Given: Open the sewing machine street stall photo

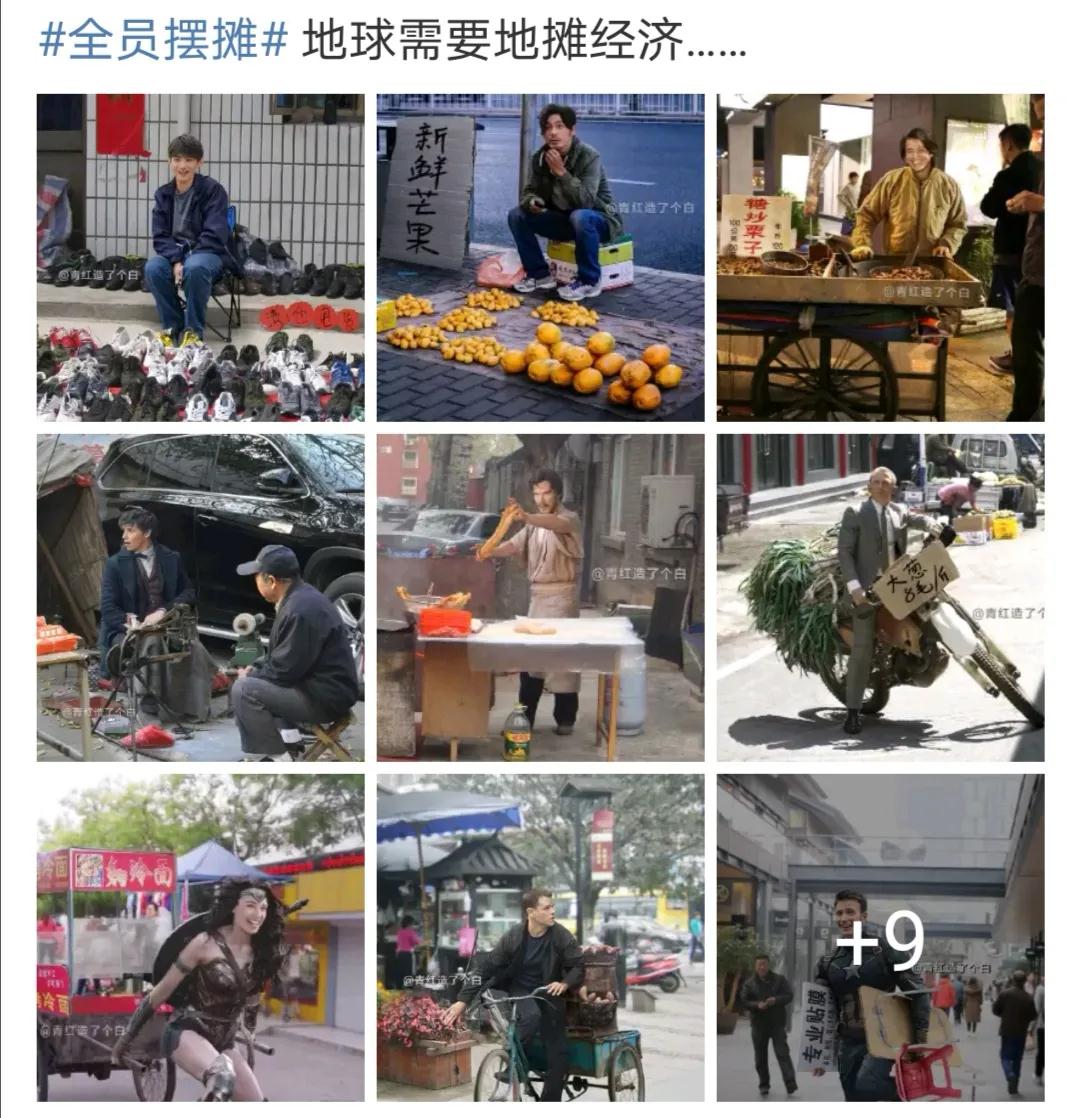Looking at the screenshot, I should pos(200,597).
